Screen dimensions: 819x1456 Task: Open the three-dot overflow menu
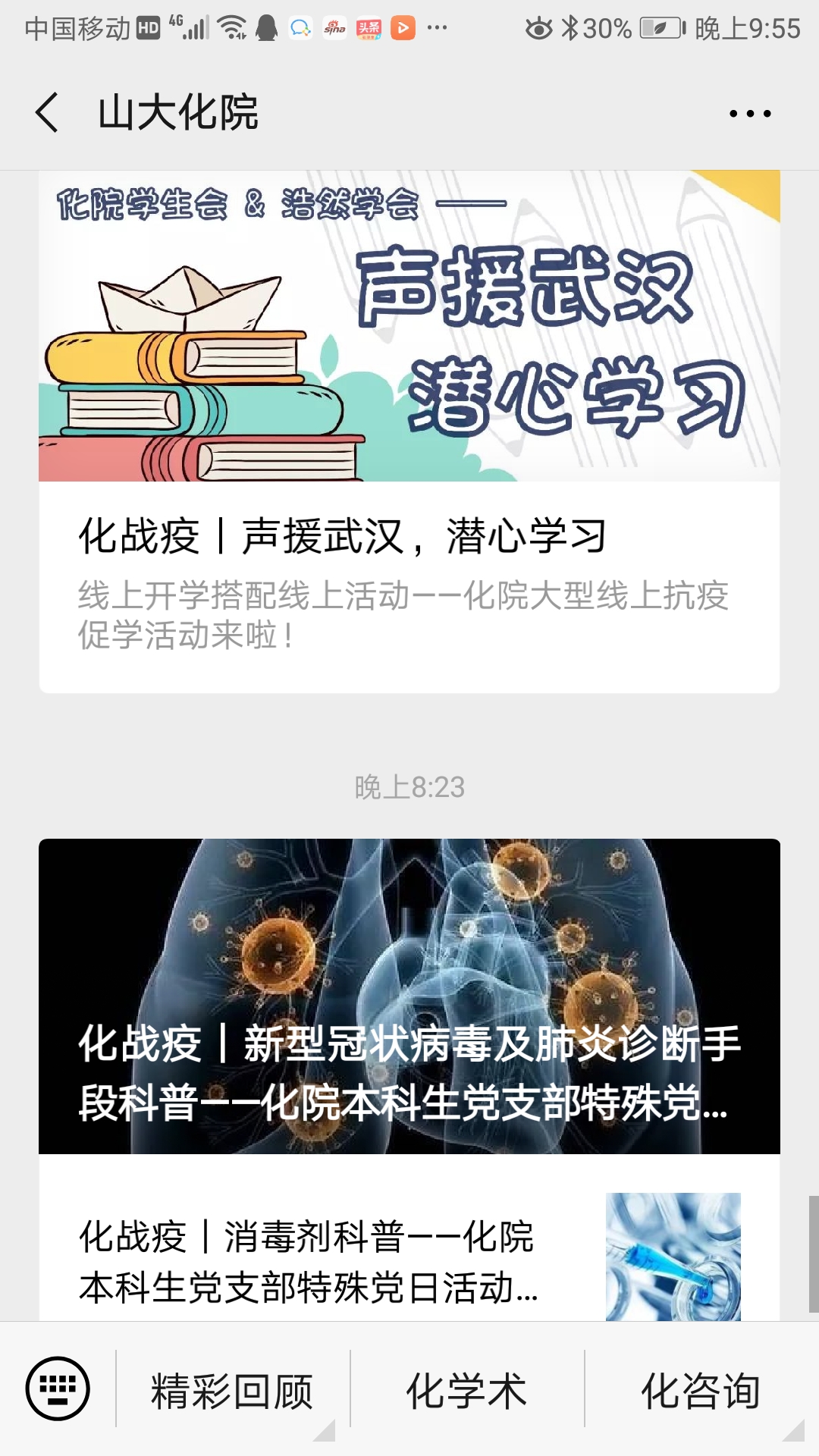(x=749, y=114)
